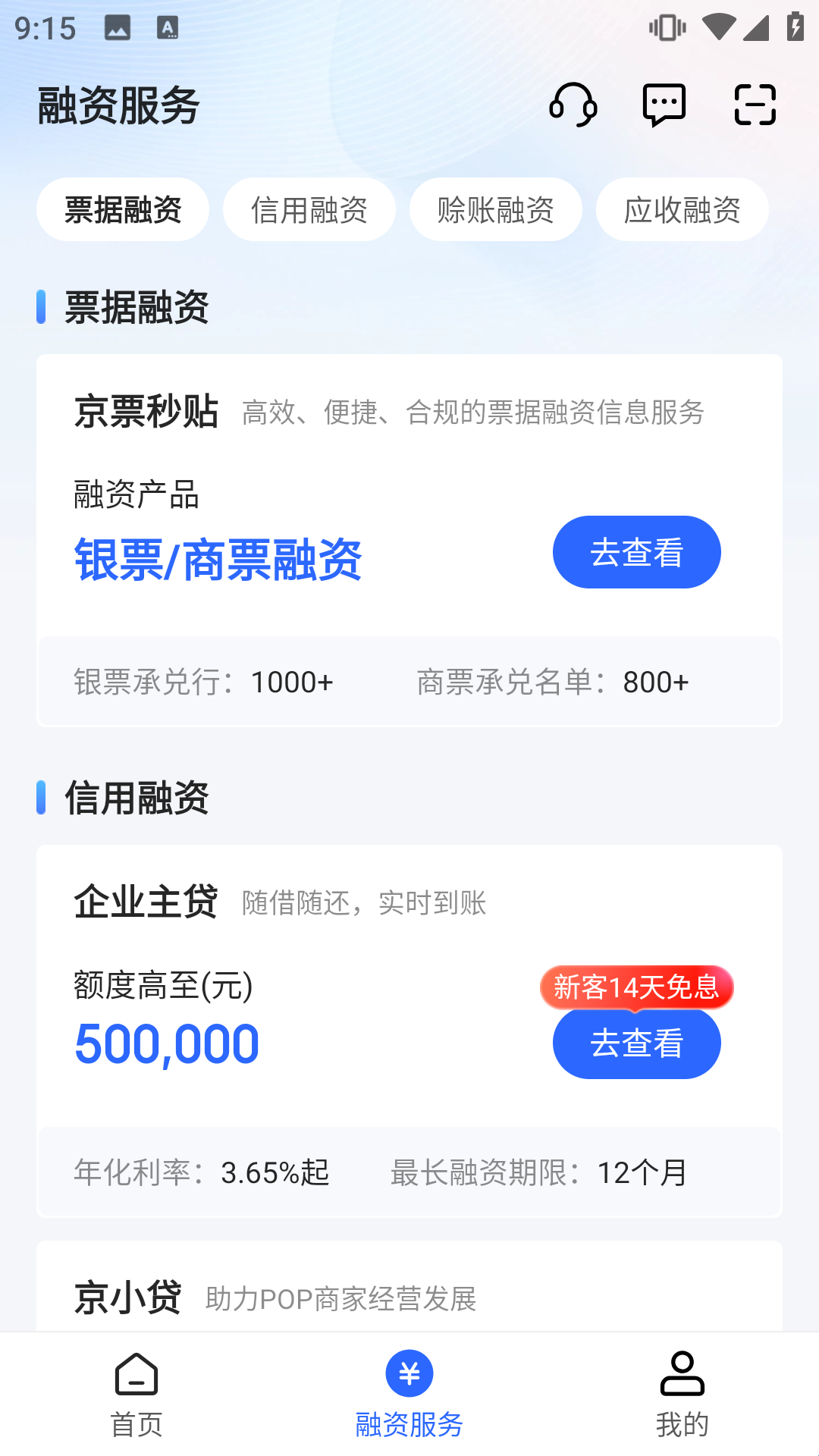The height and width of the screenshot is (1456, 819).
Task: Tap 去查看 for 企业主贷
Action: [x=637, y=1043]
